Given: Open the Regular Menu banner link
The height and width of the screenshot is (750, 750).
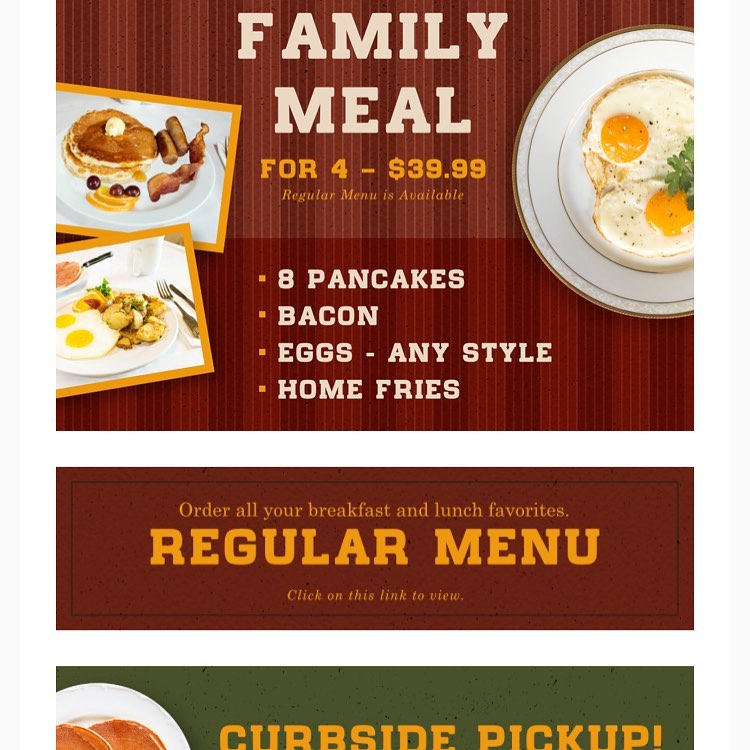Looking at the screenshot, I should (x=374, y=548).
